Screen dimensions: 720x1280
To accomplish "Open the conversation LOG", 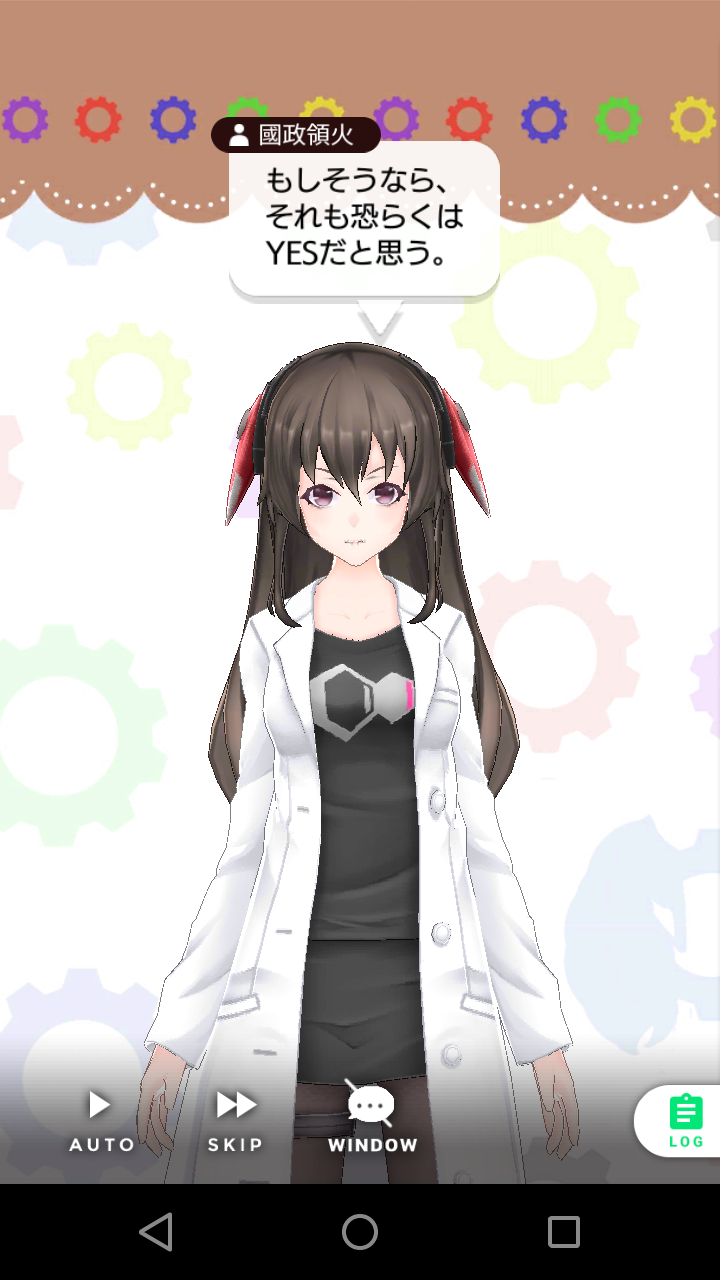I will (686, 1121).
